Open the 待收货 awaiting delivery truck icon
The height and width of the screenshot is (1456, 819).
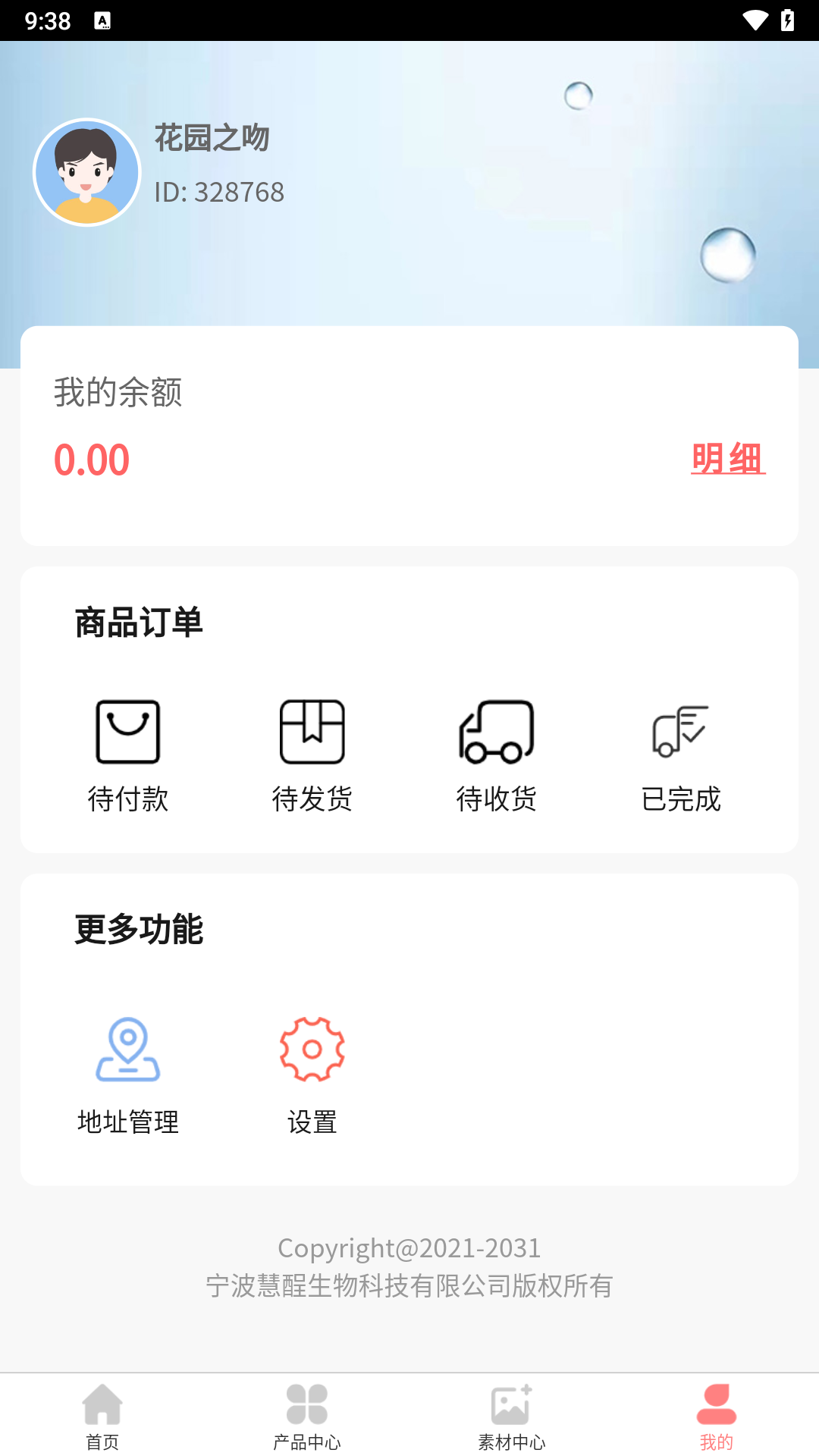pos(496,730)
